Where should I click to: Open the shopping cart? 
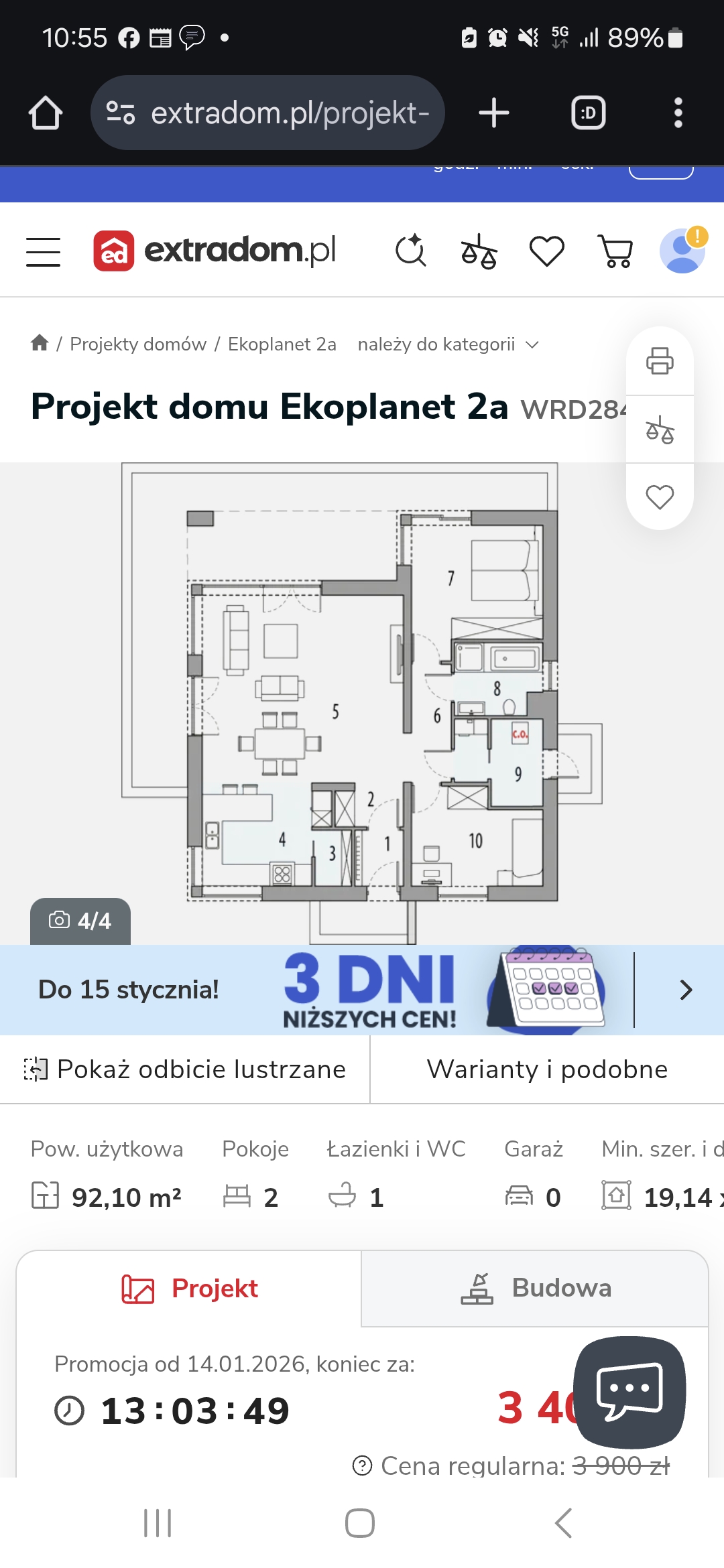(615, 251)
